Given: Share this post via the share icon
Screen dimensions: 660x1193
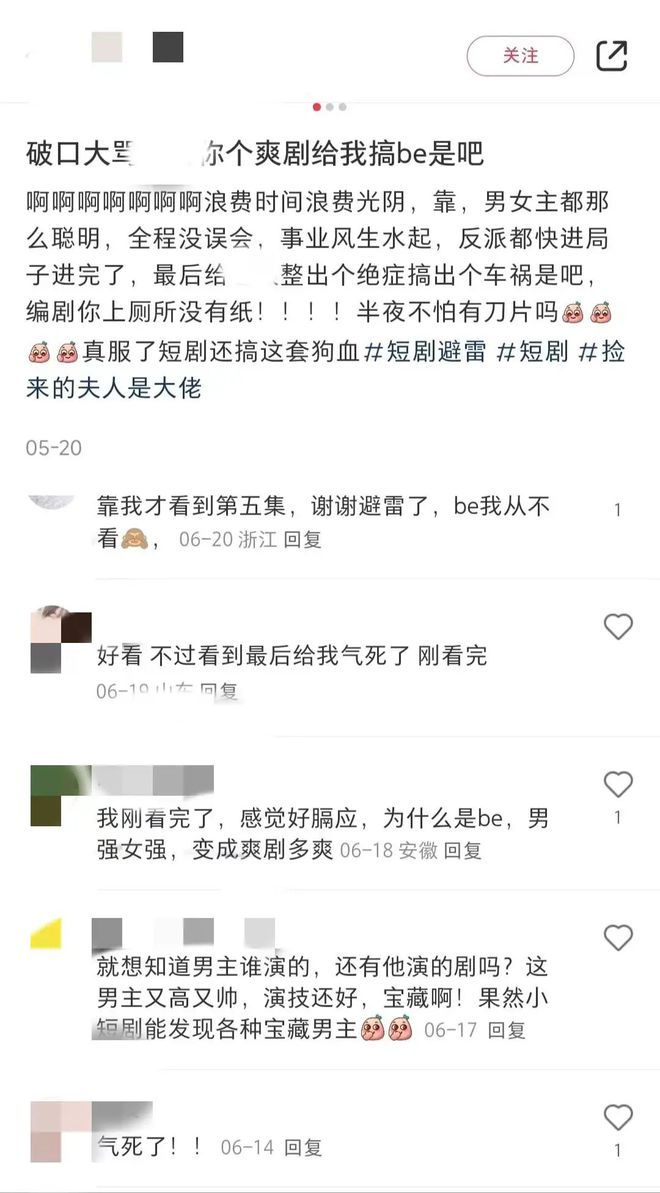Looking at the screenshot, I should (611, 56).
